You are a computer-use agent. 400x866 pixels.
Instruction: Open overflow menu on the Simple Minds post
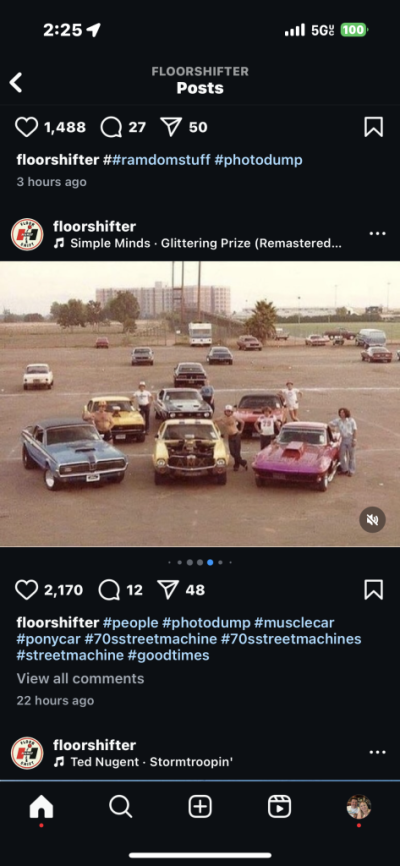[x=377, y=234]
